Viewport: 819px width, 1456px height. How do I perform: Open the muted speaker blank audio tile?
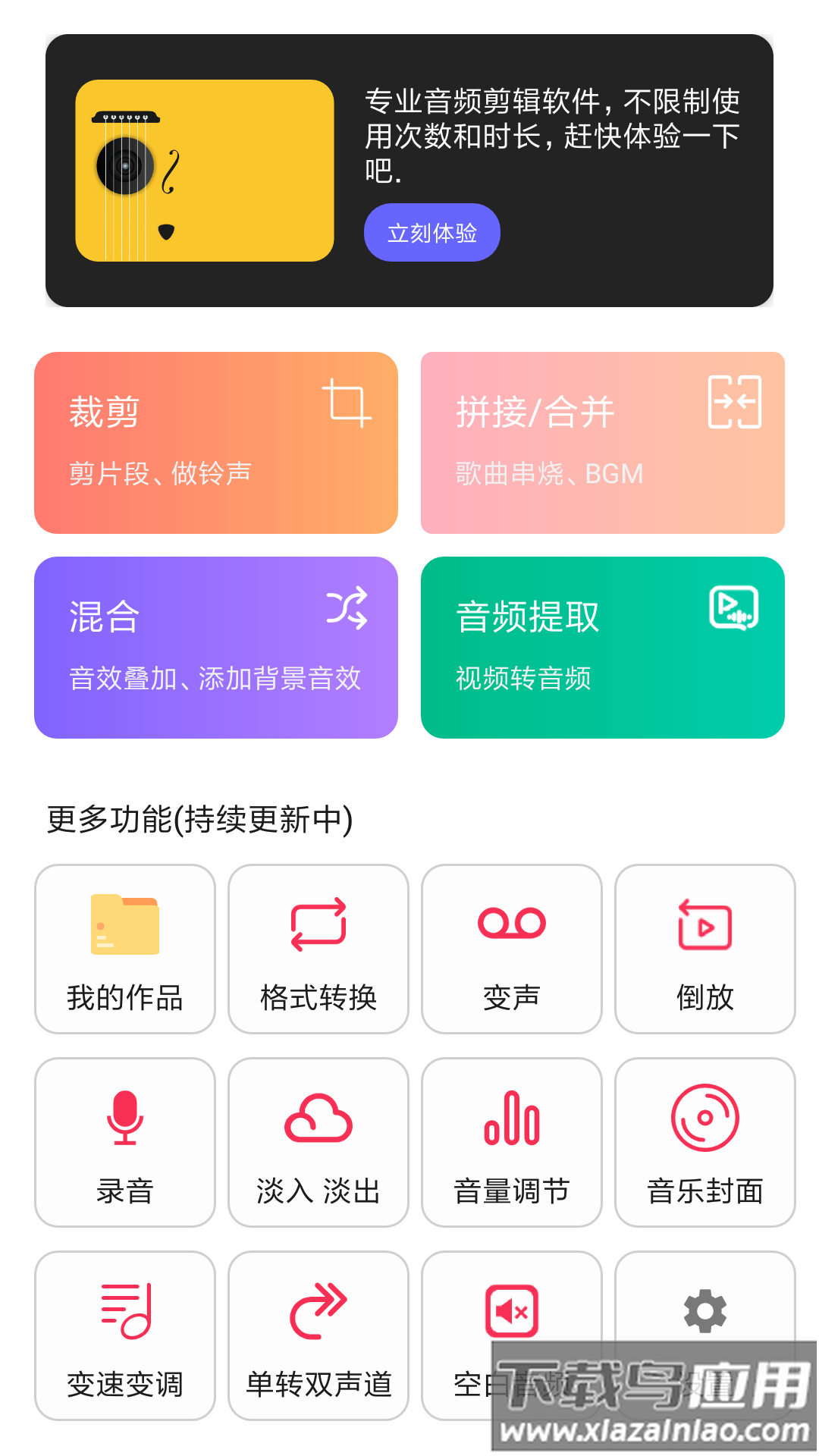coord(512,1312)
